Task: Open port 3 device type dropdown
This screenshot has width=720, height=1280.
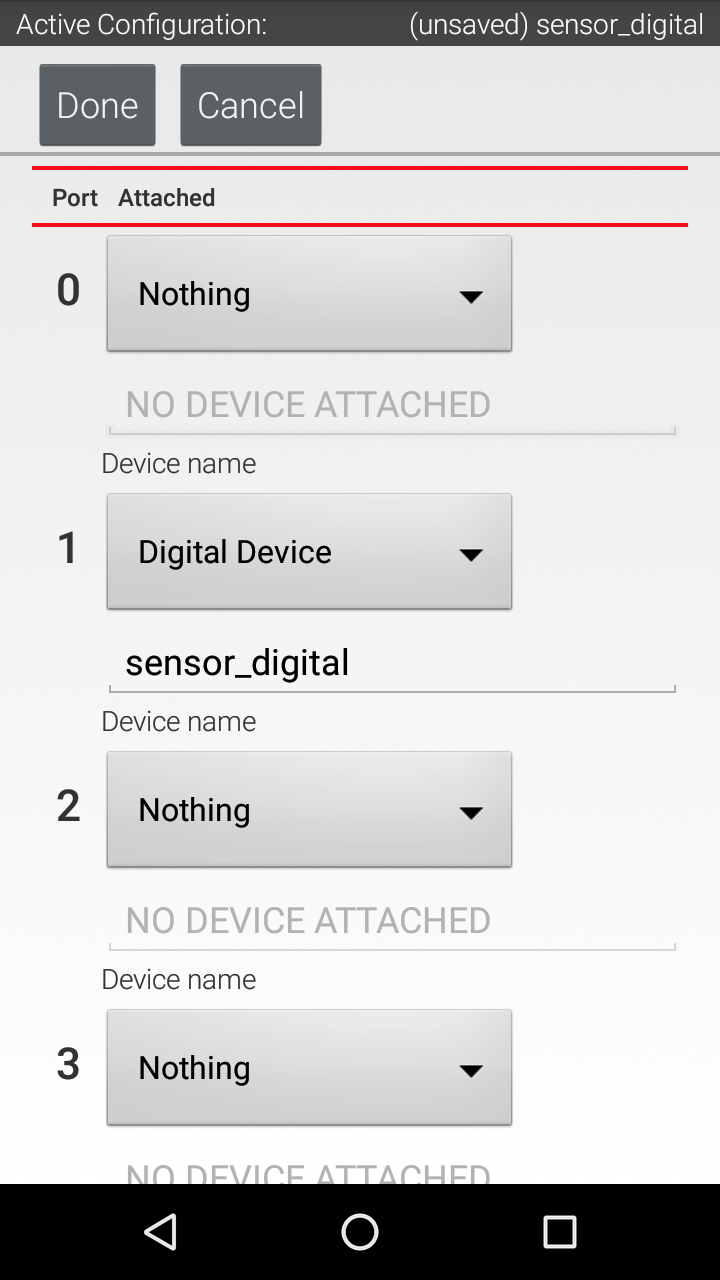Action: (309, 1068)
